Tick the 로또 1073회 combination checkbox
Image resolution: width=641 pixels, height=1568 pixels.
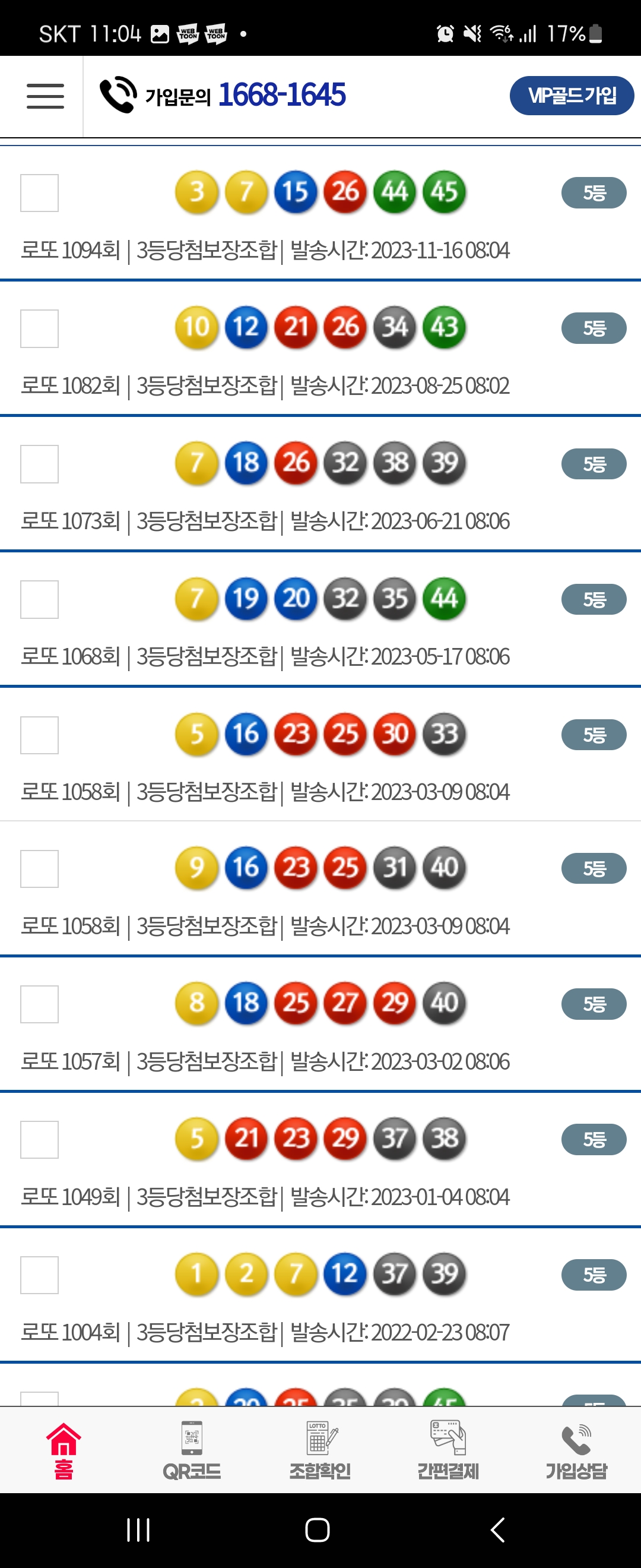[x=40, y=464]
